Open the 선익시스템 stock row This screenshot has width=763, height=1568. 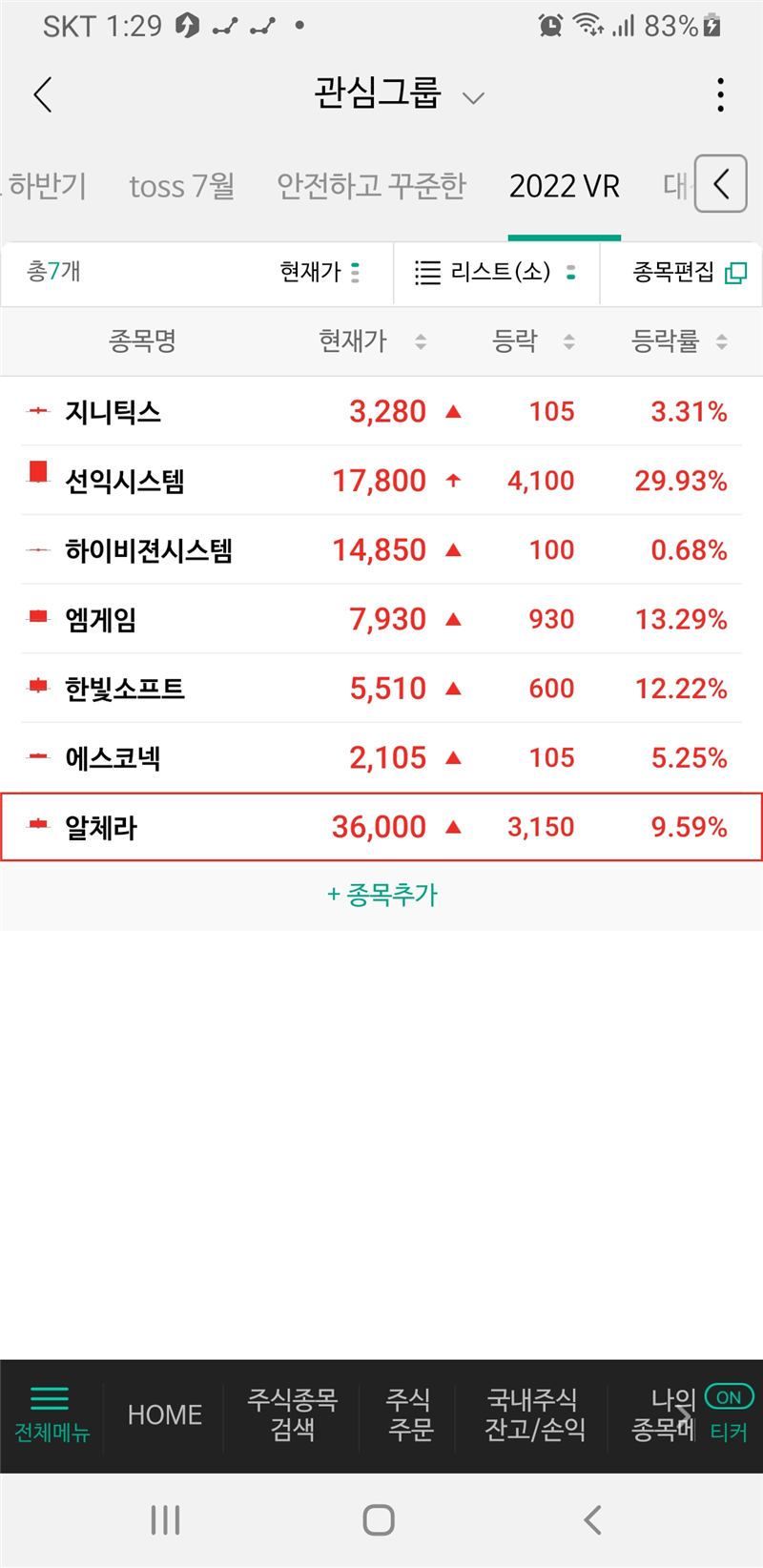(x=381, y=481)
